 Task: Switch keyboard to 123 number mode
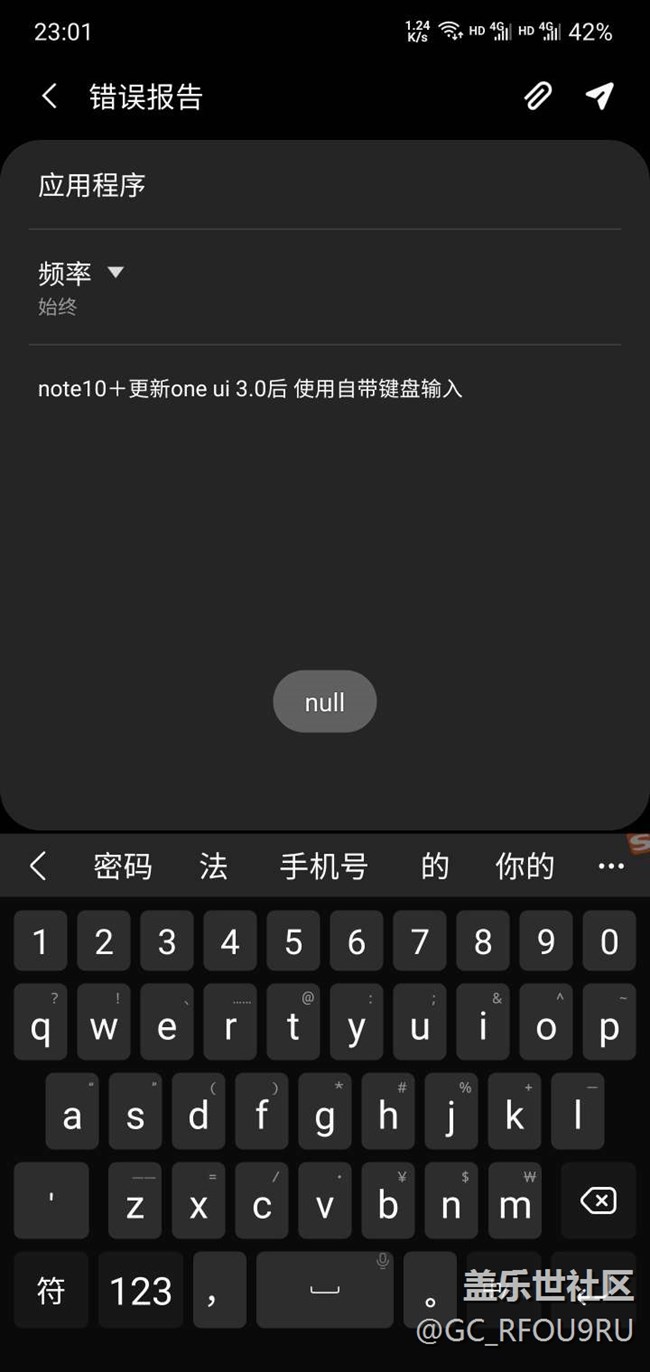pyautogui.click(x=140, y=1291)
